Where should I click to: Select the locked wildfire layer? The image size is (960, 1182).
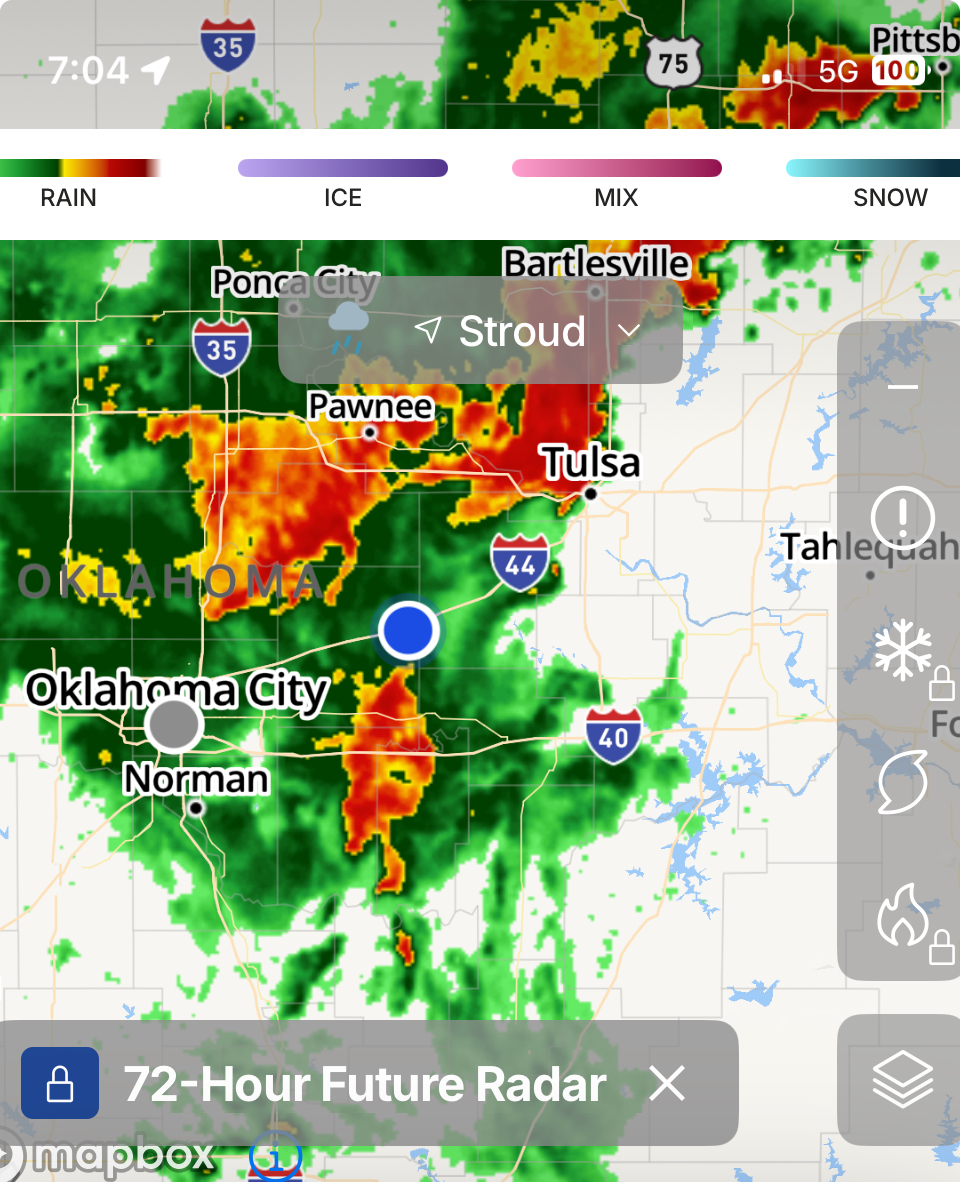pos(902,915)
